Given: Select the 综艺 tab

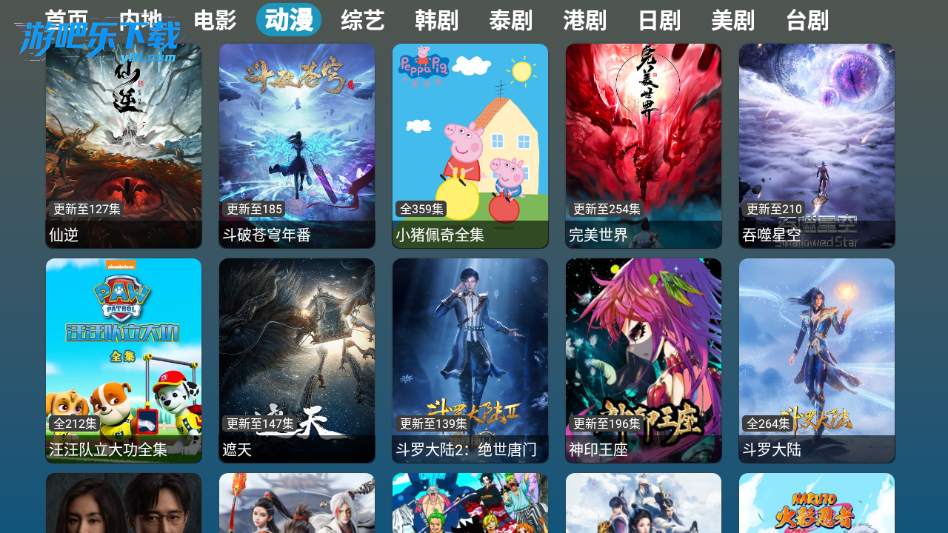Looking at the screenshot, I should point(362,20).
